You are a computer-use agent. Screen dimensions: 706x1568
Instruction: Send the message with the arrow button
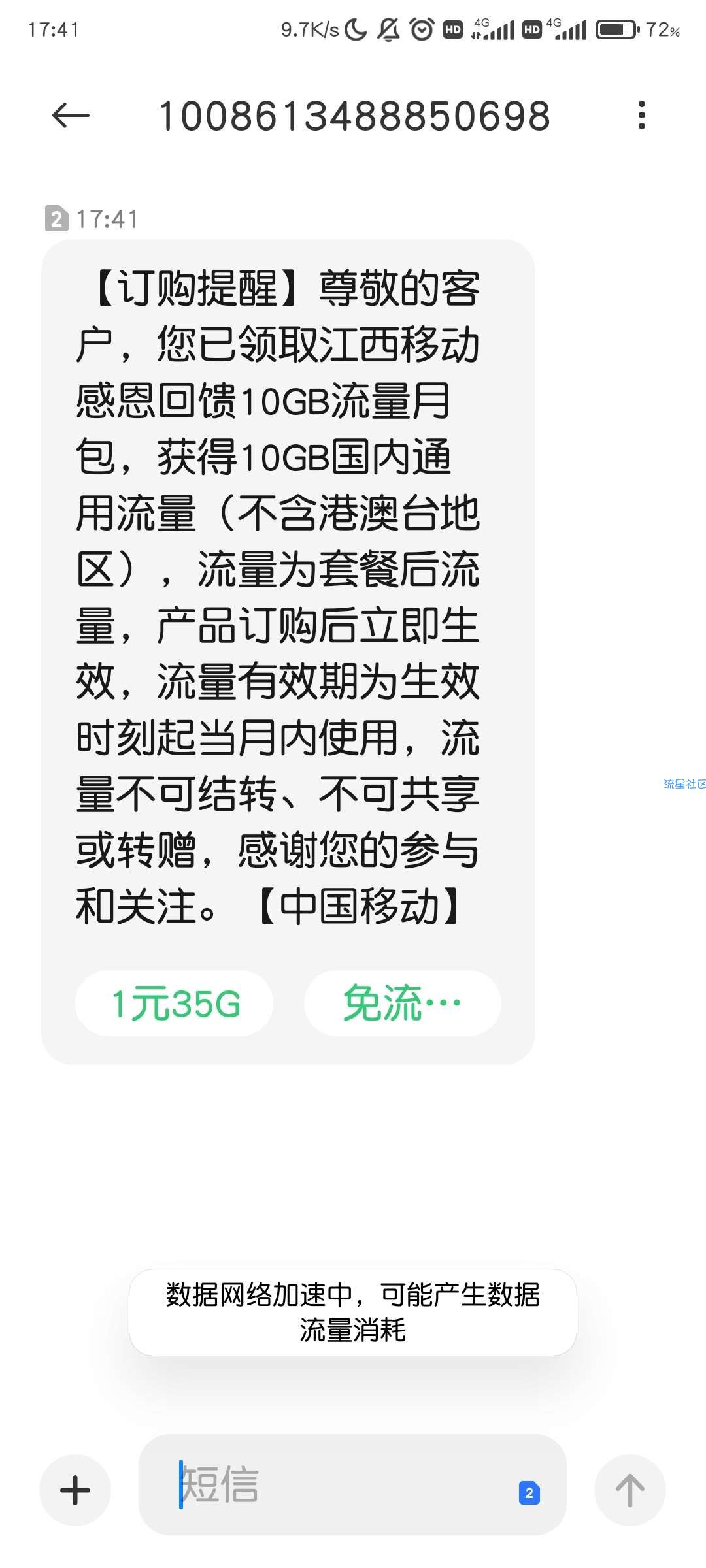[630, 1490]
